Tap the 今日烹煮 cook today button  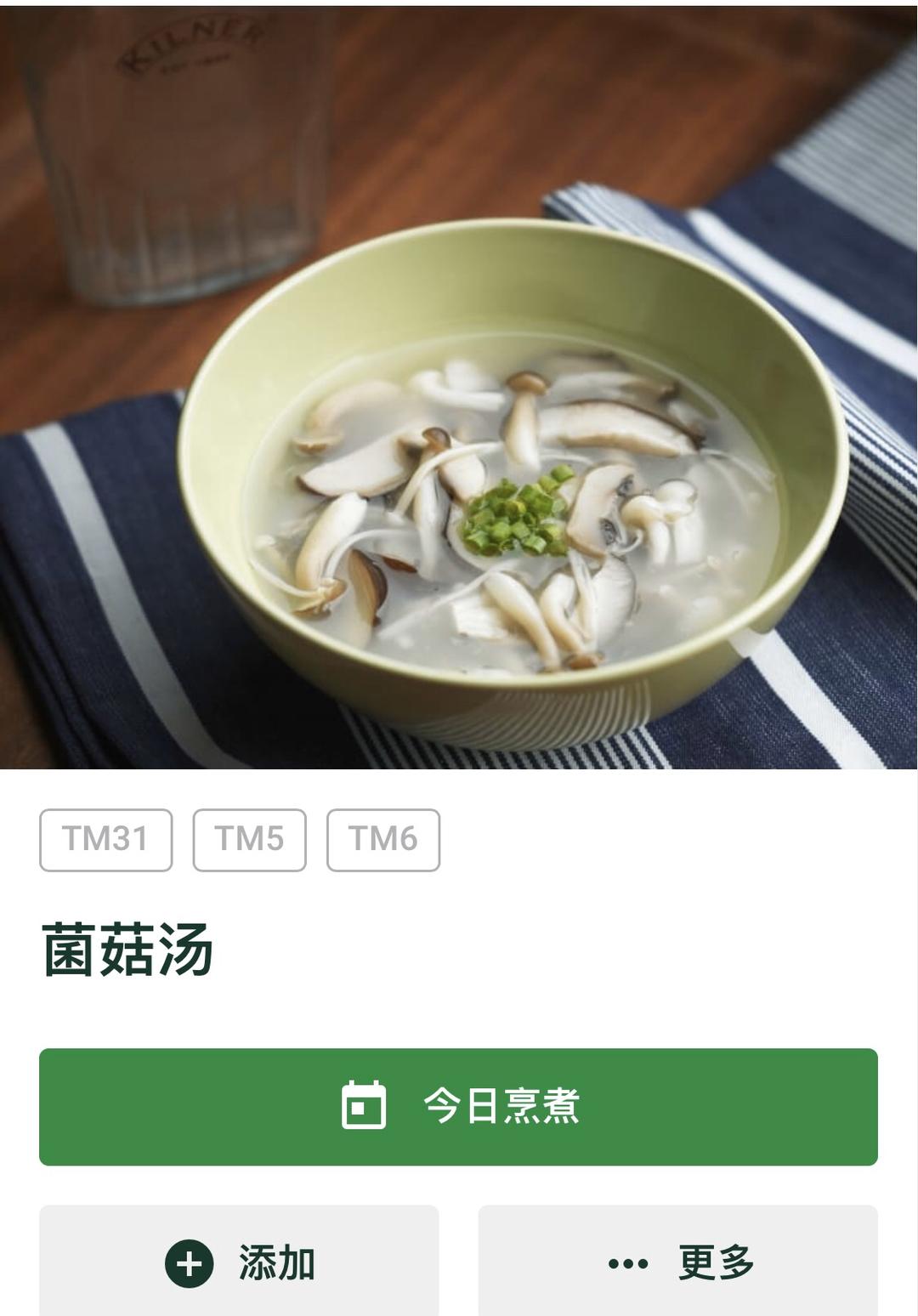pyautogui.click(x=458, y=1106)
